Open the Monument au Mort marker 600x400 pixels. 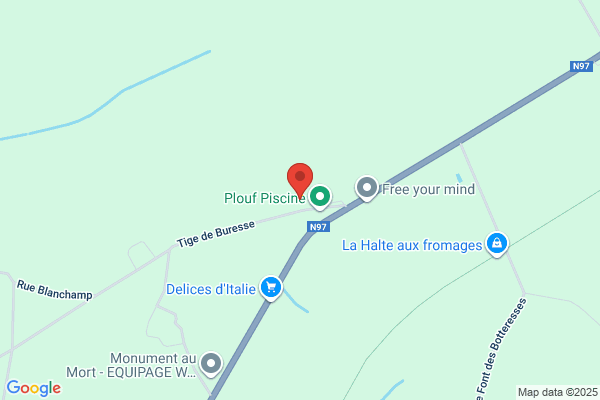(x=211, y=363)
